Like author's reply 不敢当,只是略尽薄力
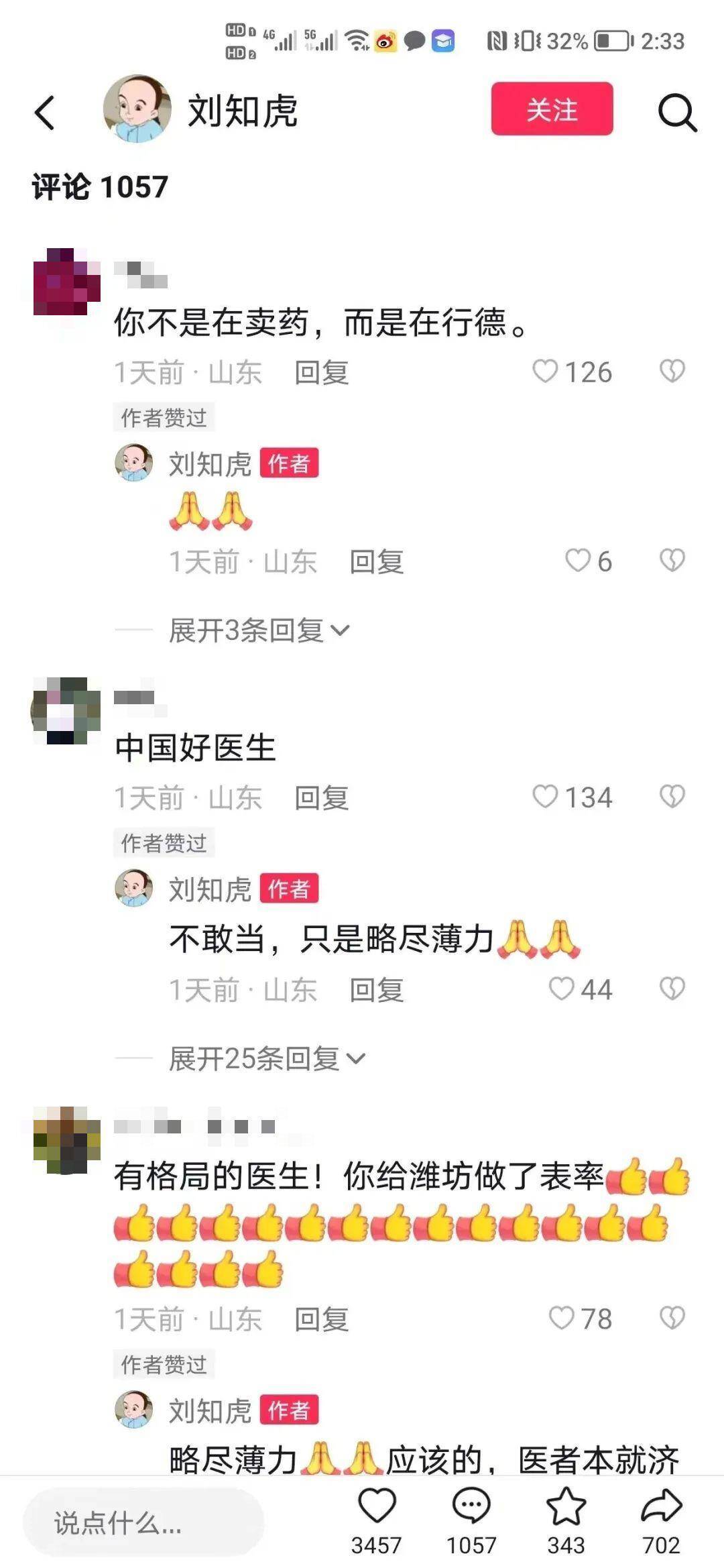The image size is (724, 1568). click(x=561, y=989)
